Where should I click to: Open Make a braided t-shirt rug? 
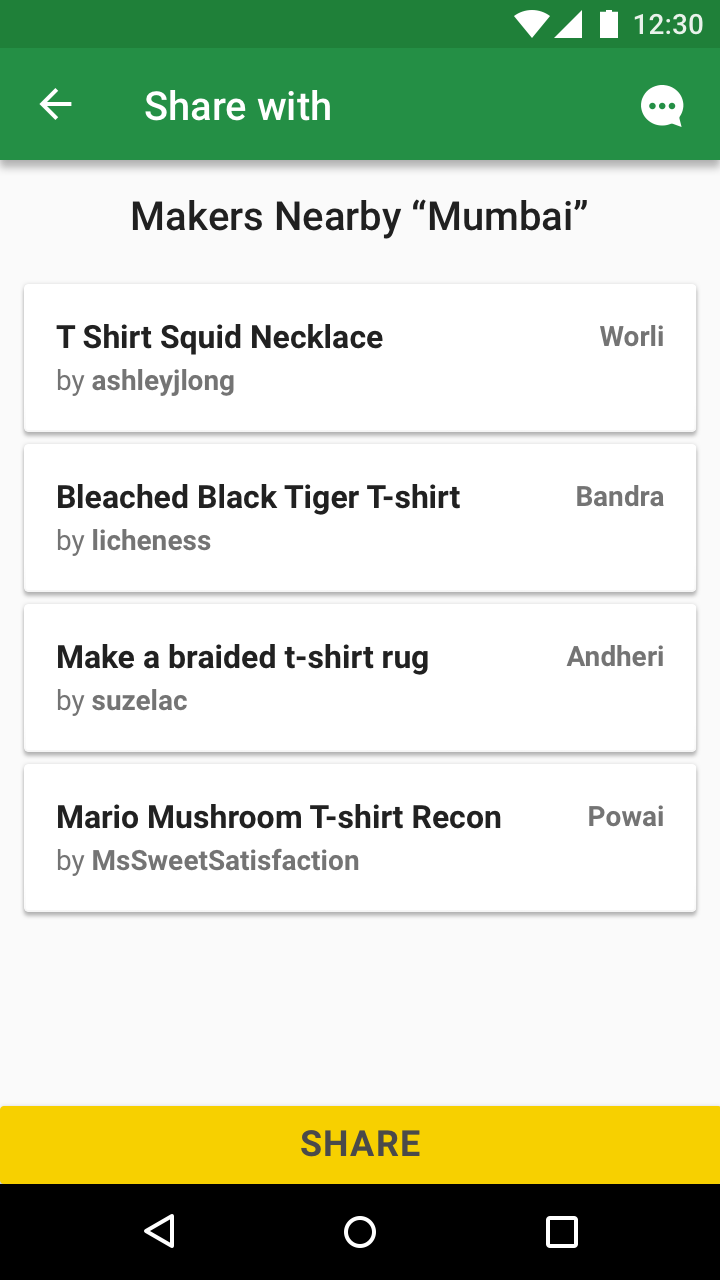(360, 678)
